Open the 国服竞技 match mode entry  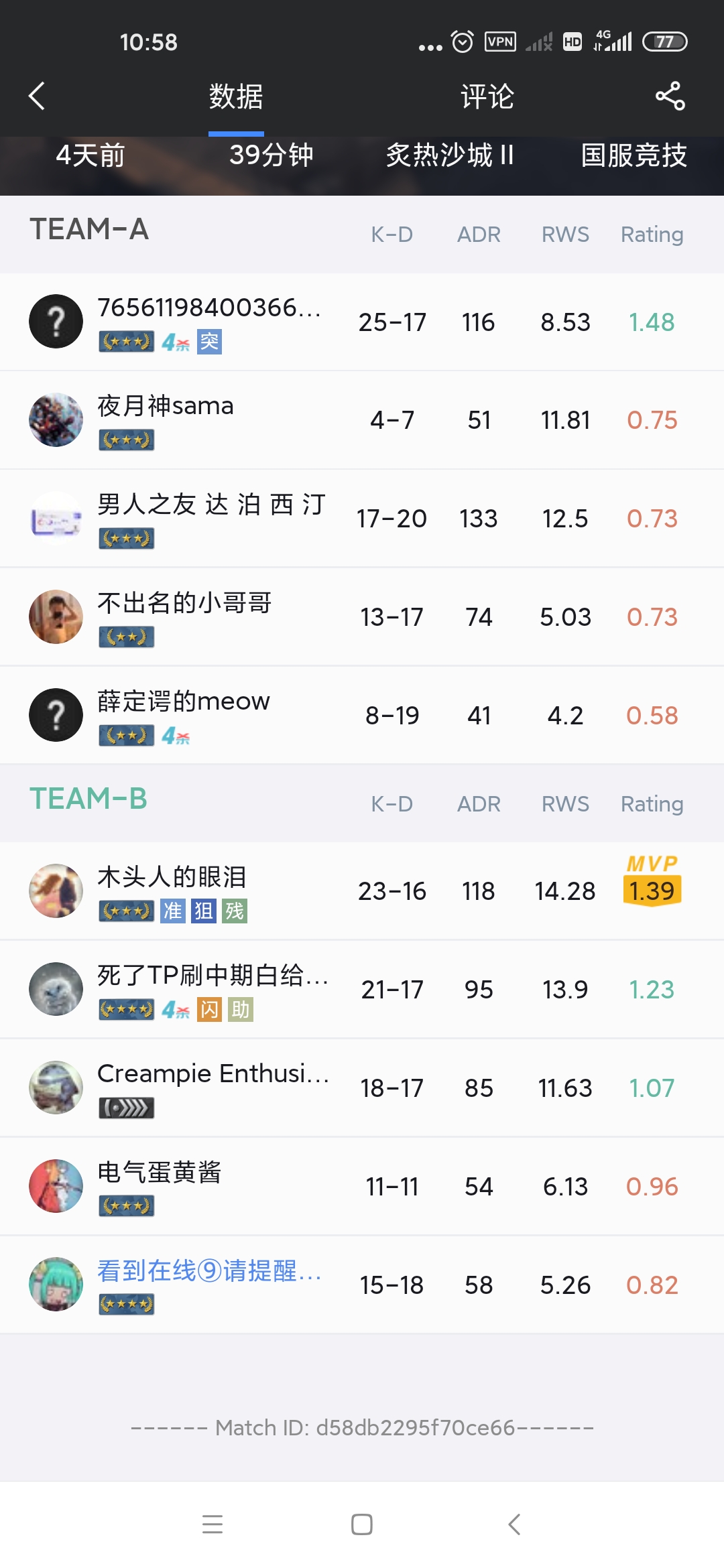tap(633, 156)
